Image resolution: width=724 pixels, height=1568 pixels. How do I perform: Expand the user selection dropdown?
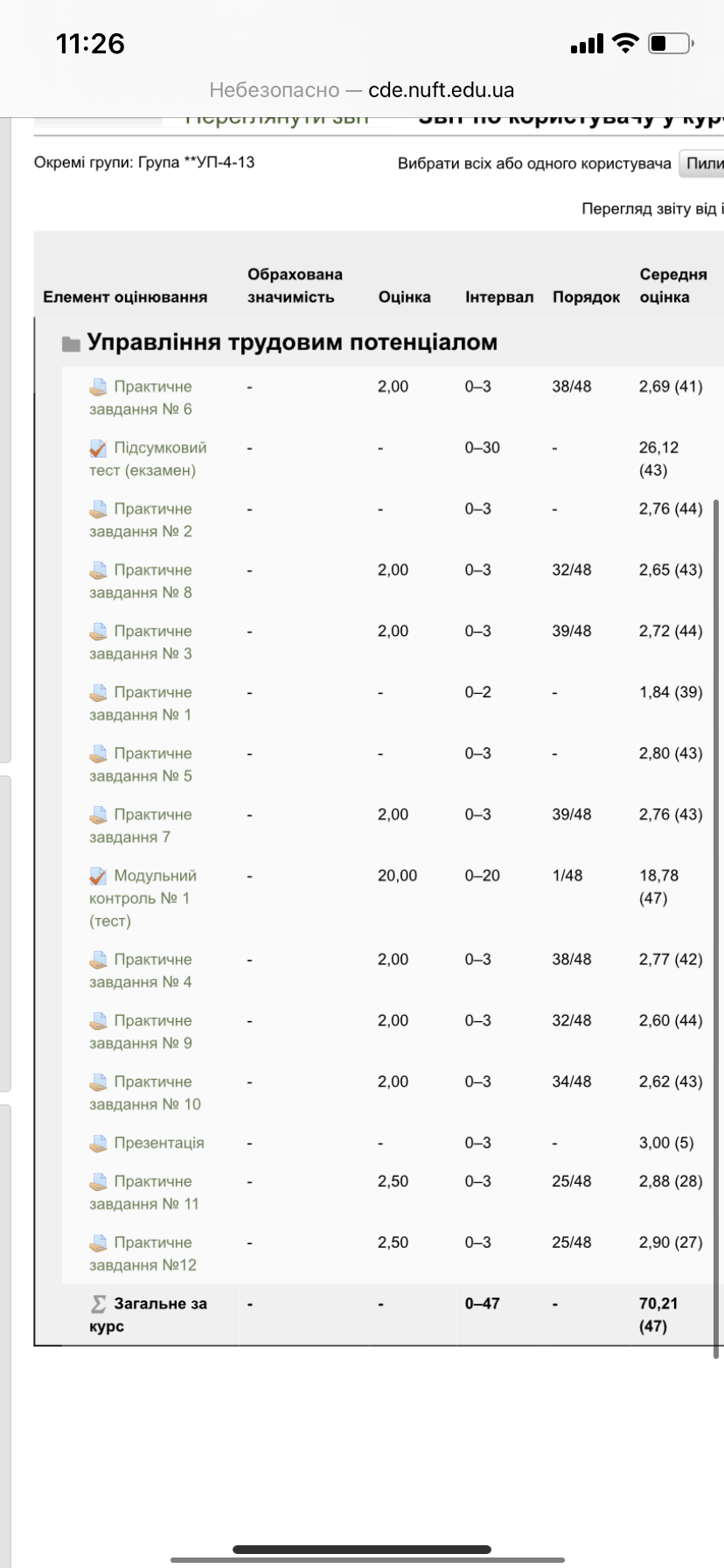(x=702, y=164)
